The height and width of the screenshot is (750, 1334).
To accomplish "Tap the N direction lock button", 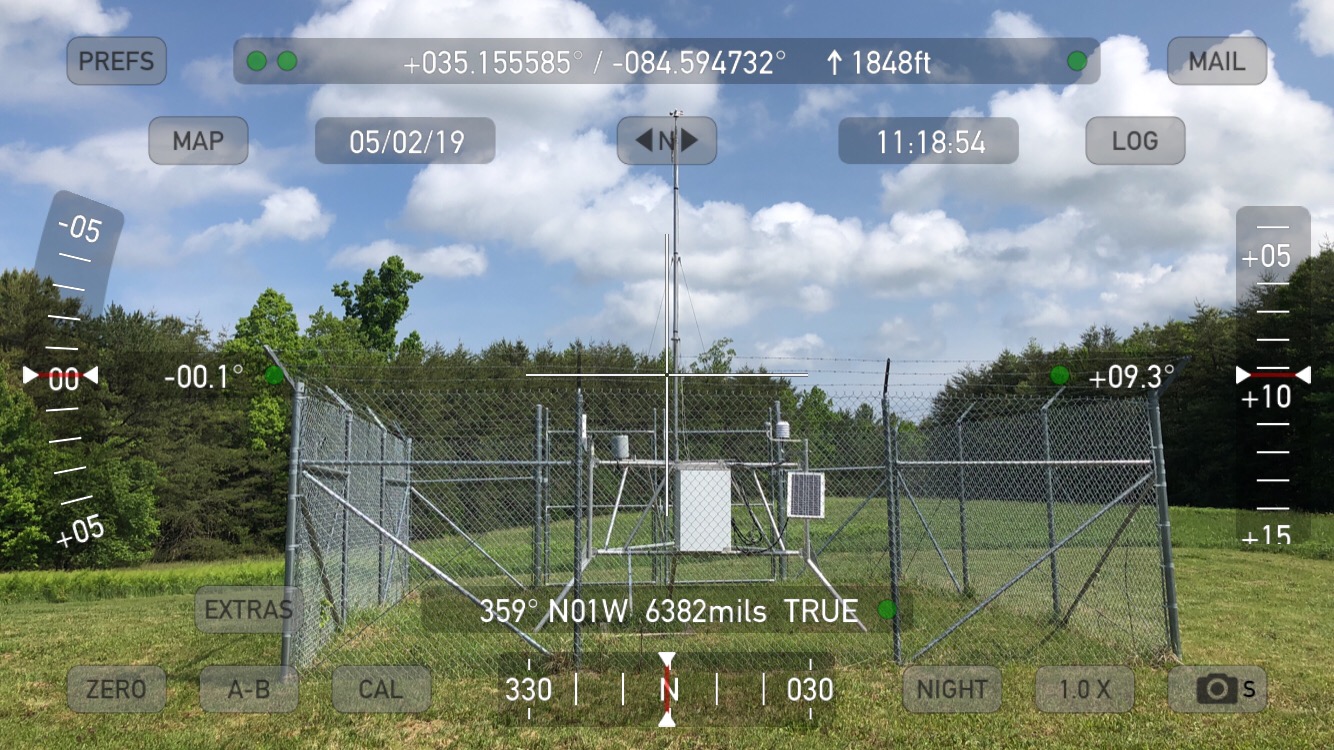I will click(667, 141).
